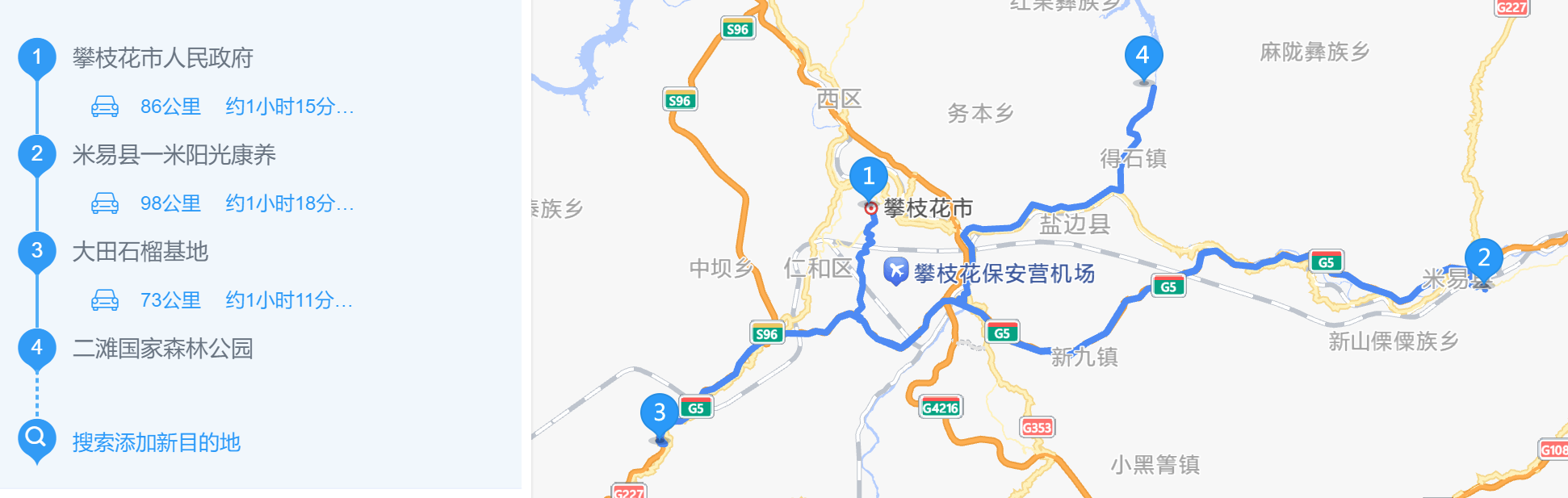The width and height of the screenshot is (1568, 498).
Task: Tap map marker 2 near 米易县
Action: (x=1483, y=258)
